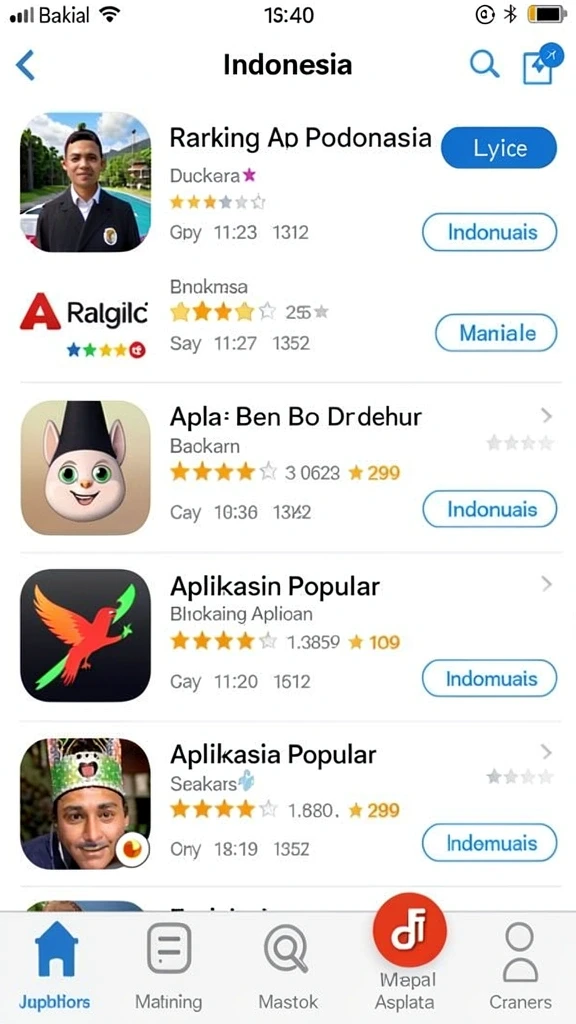Image resolution: width=576 pixels, height=1024 pixels.
Task: Tap the Maniale button
Action: click(496, 333)
